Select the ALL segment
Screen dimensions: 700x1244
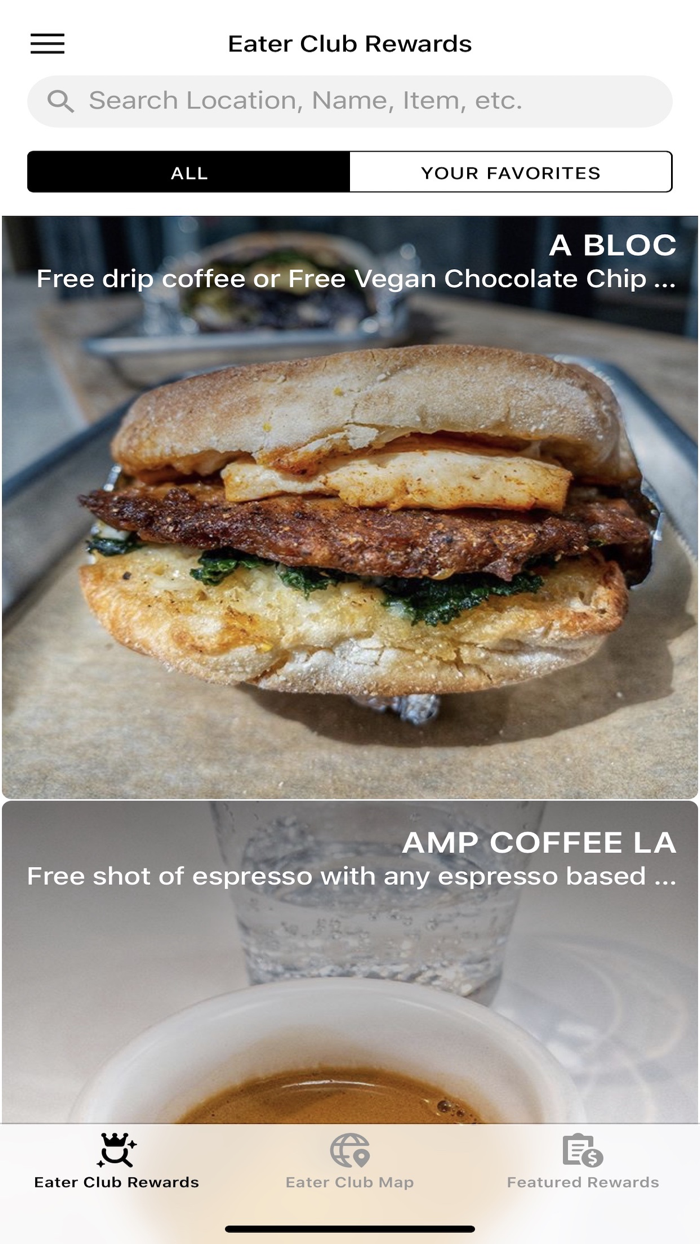tap(189, 172)
